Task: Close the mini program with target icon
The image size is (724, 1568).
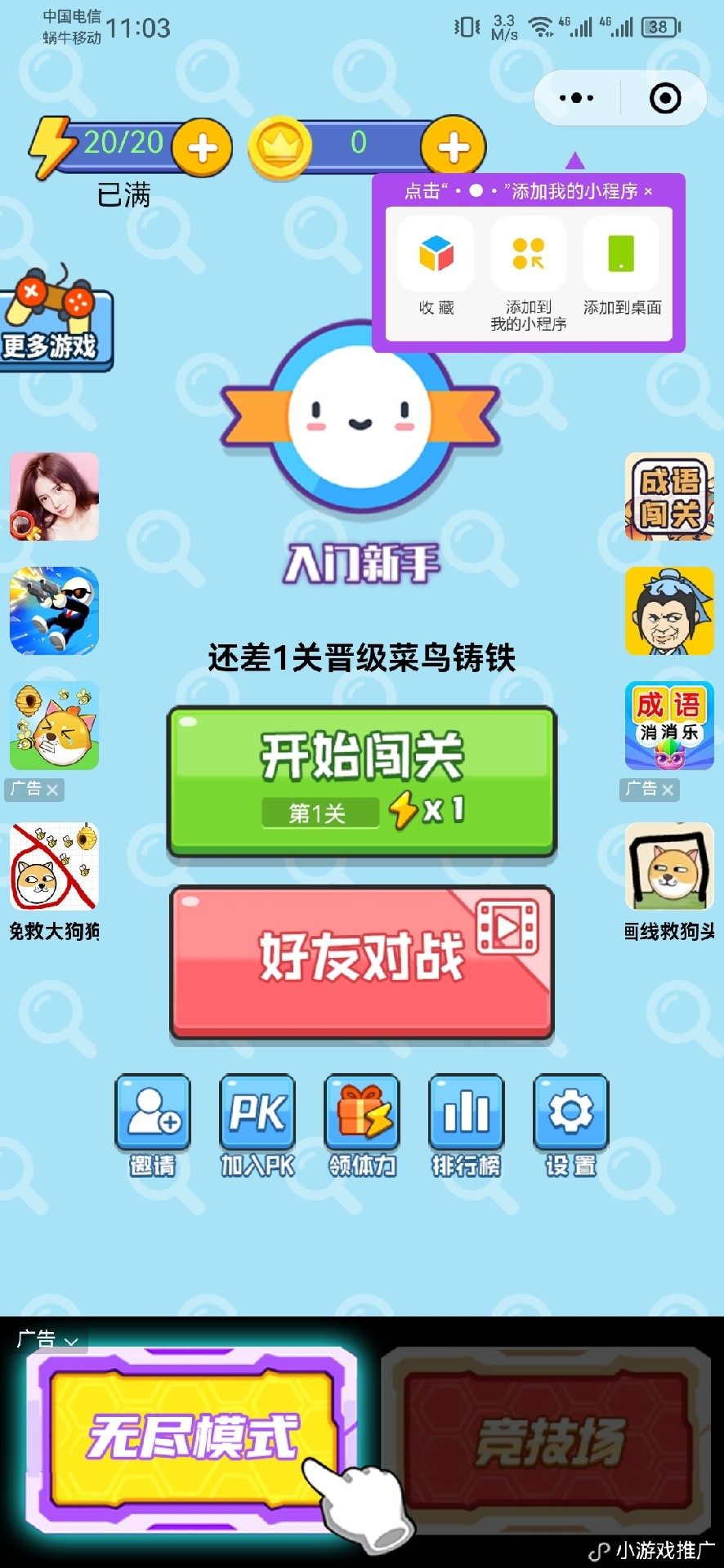Action: 664,98
